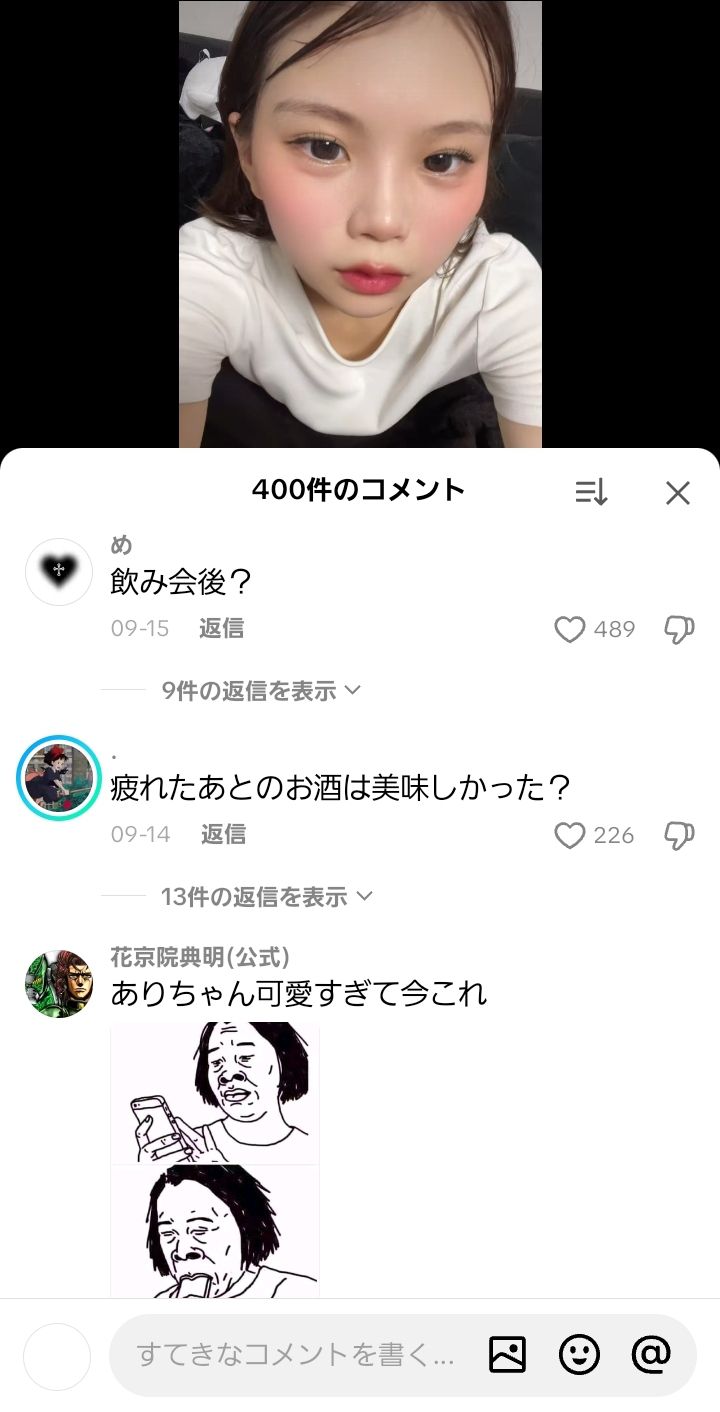Open the comment sort options

(x=591, y=492)
